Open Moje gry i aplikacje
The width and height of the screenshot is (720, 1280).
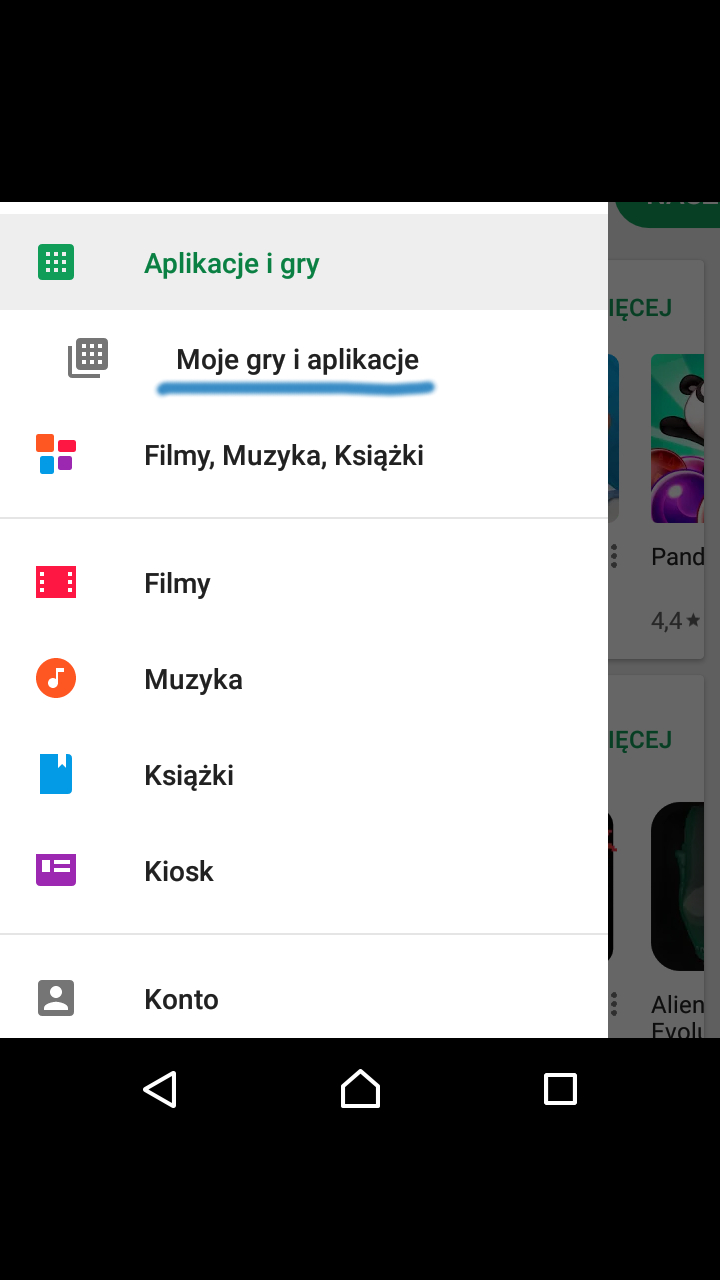(x=304, y=358)
